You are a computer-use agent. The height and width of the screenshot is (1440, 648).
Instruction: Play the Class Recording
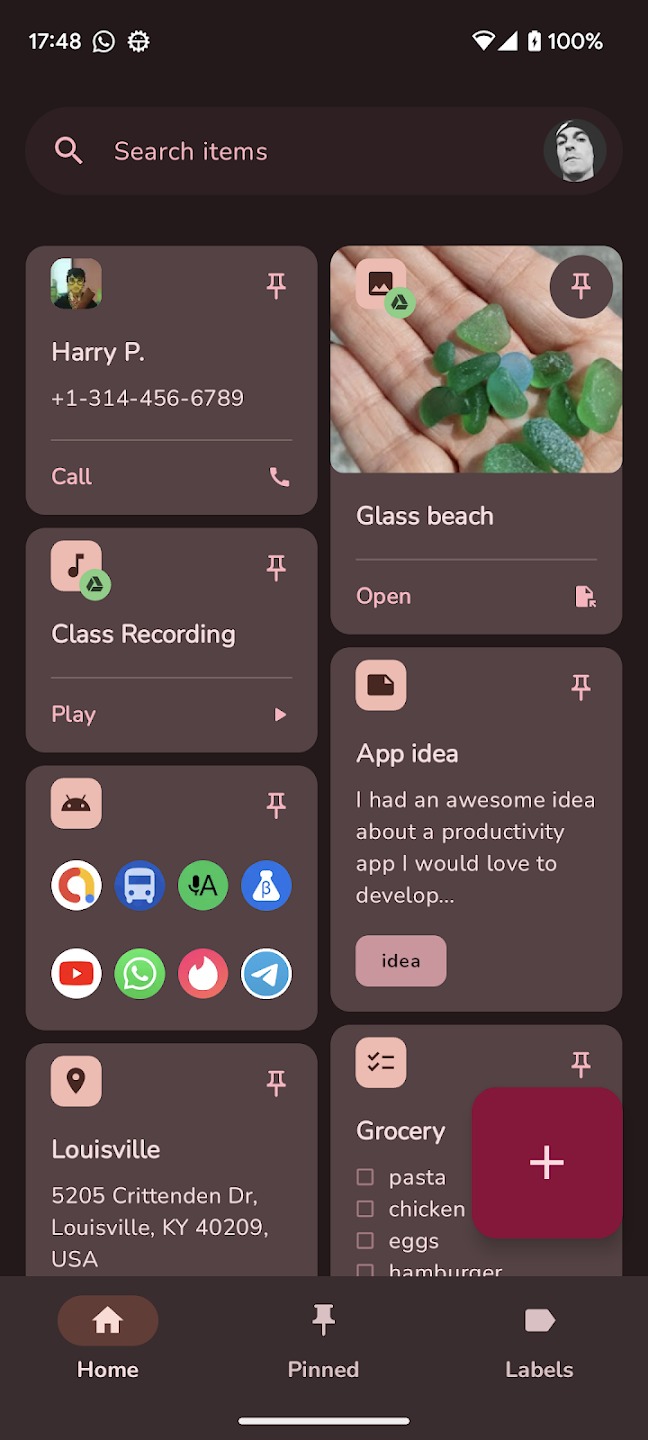pyautogui.click(x=171, y=714)
